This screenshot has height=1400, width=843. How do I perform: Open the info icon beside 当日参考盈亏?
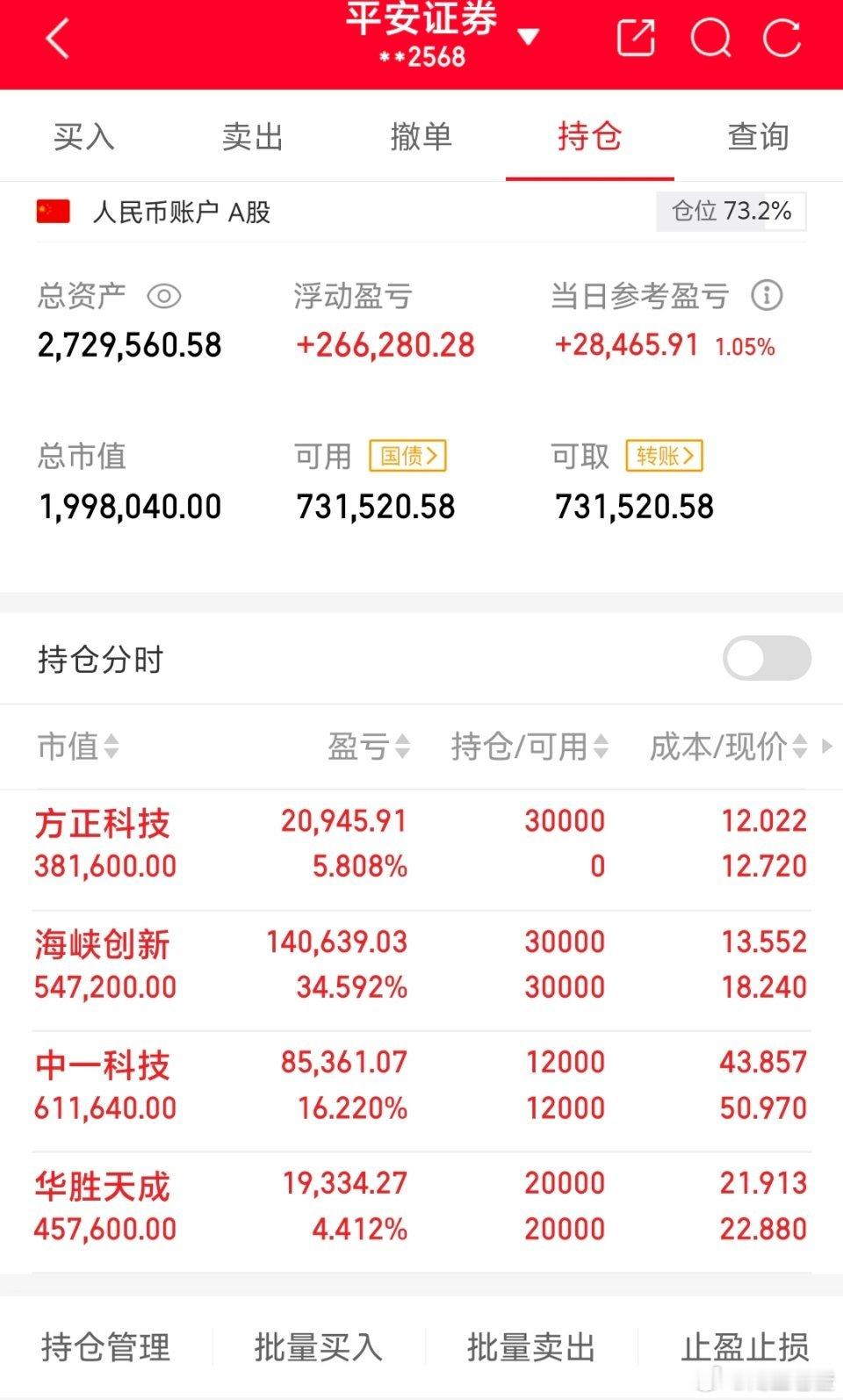click(x=768, y=297)
